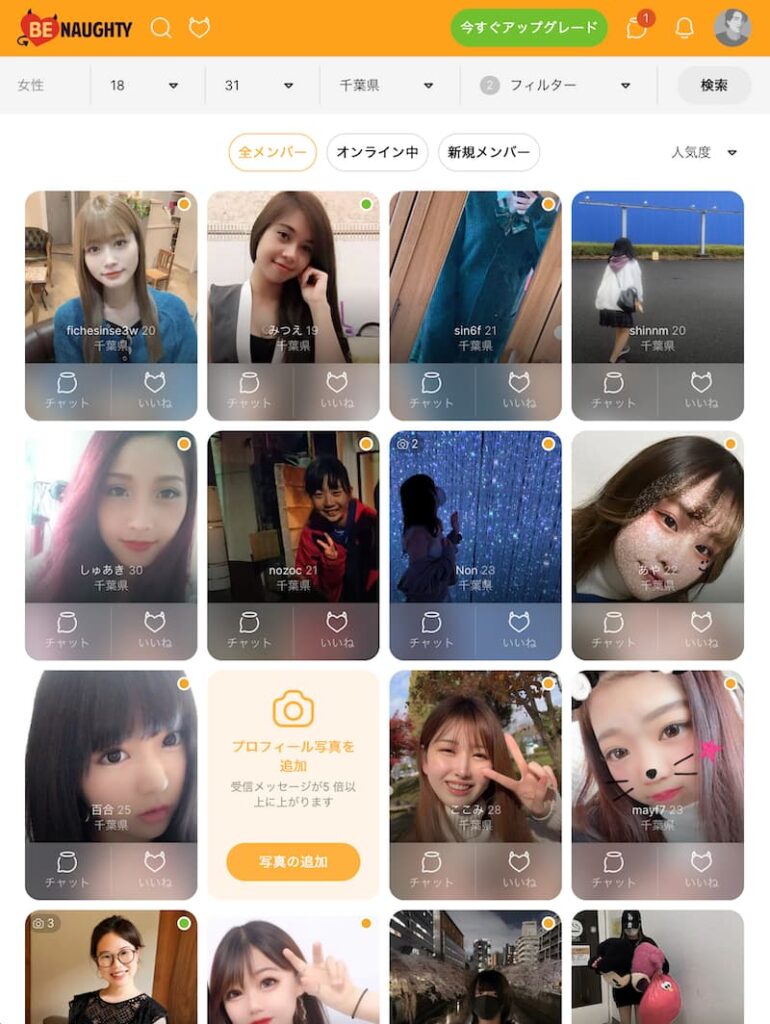Open the notifications bell
The image size is (770, 1024).
coord(684,28)
